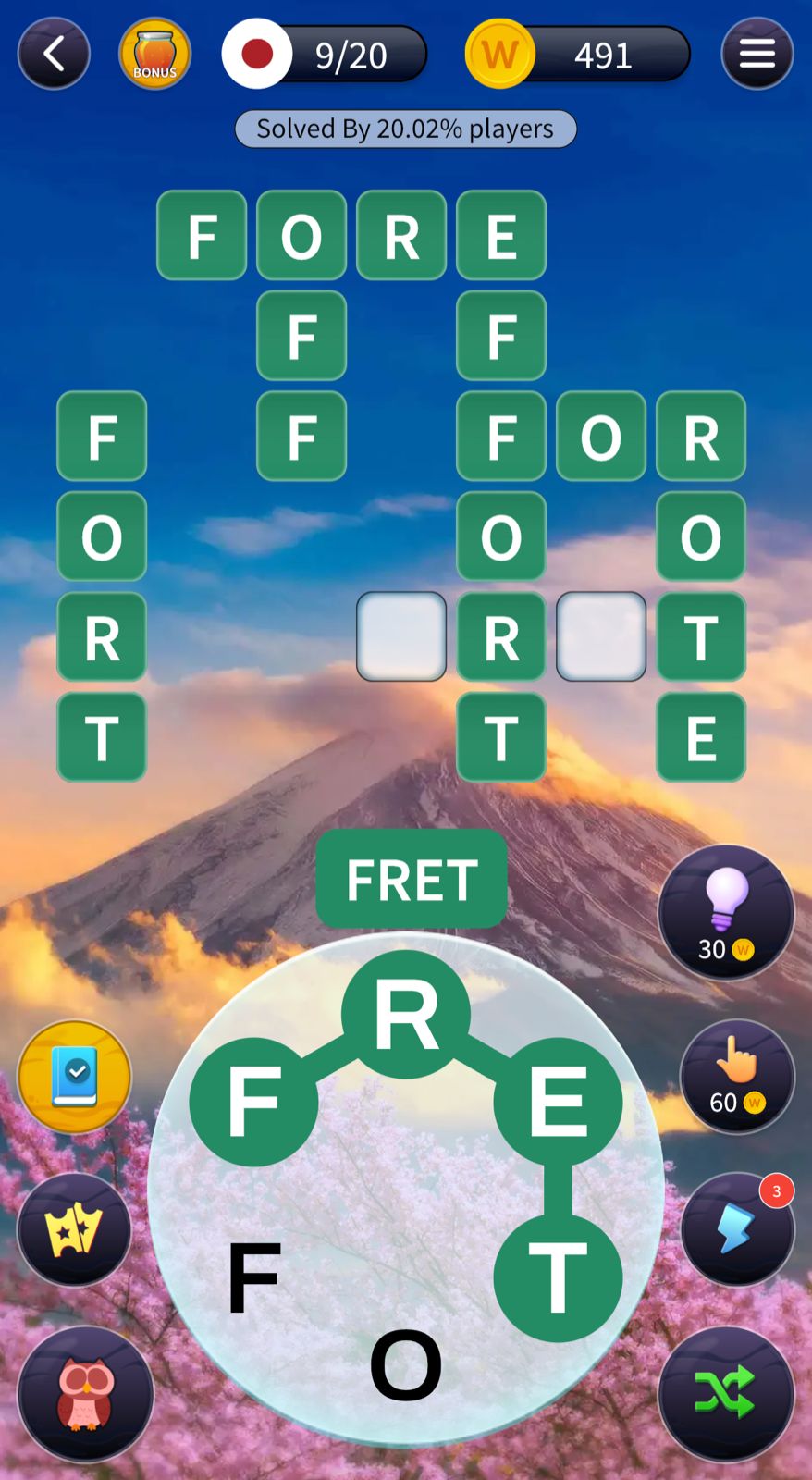Select the unselected letter O on the wheel
The image size is (812, 1480).
pos(406,1365)
